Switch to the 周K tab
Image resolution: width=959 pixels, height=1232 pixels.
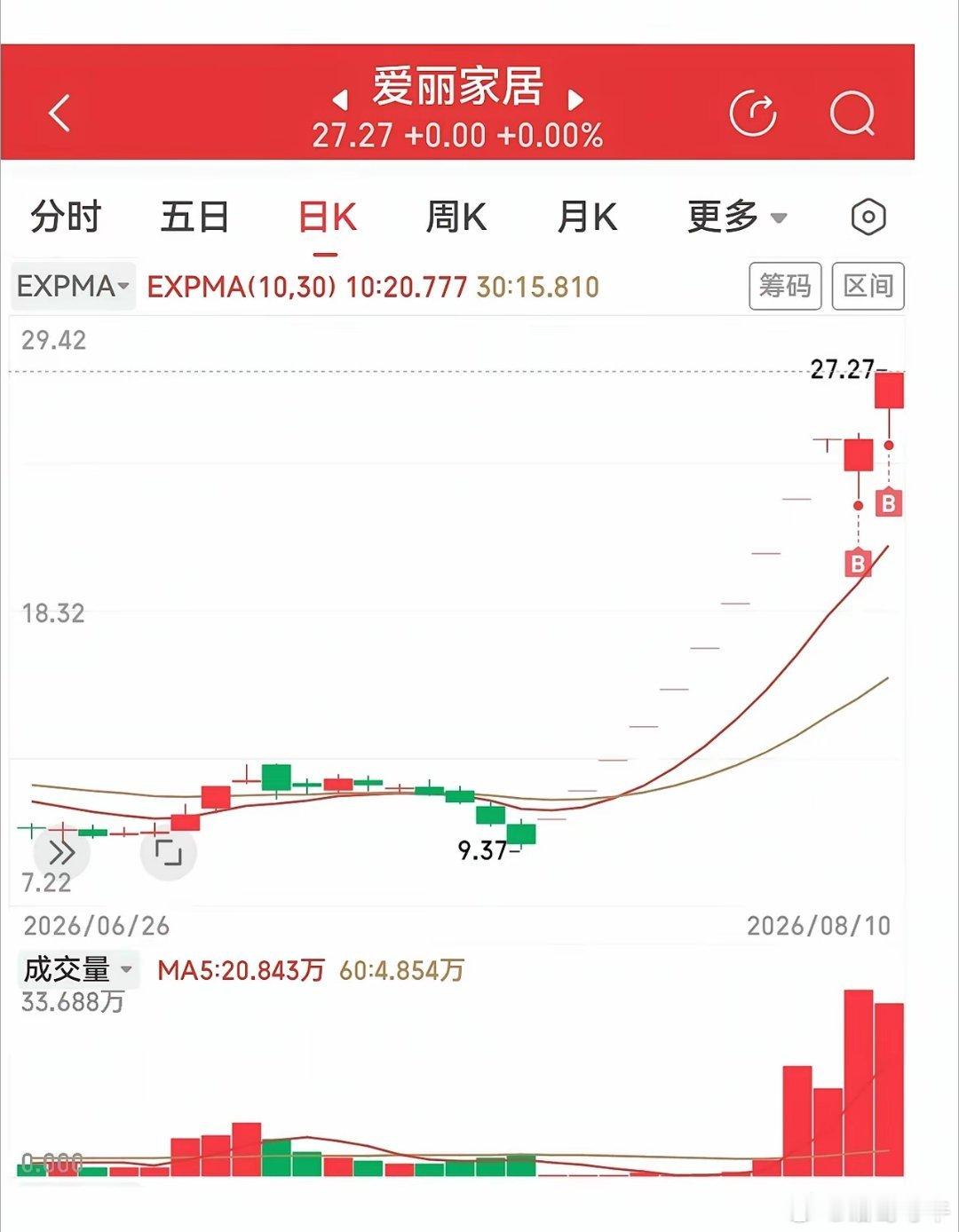[456, 217]
